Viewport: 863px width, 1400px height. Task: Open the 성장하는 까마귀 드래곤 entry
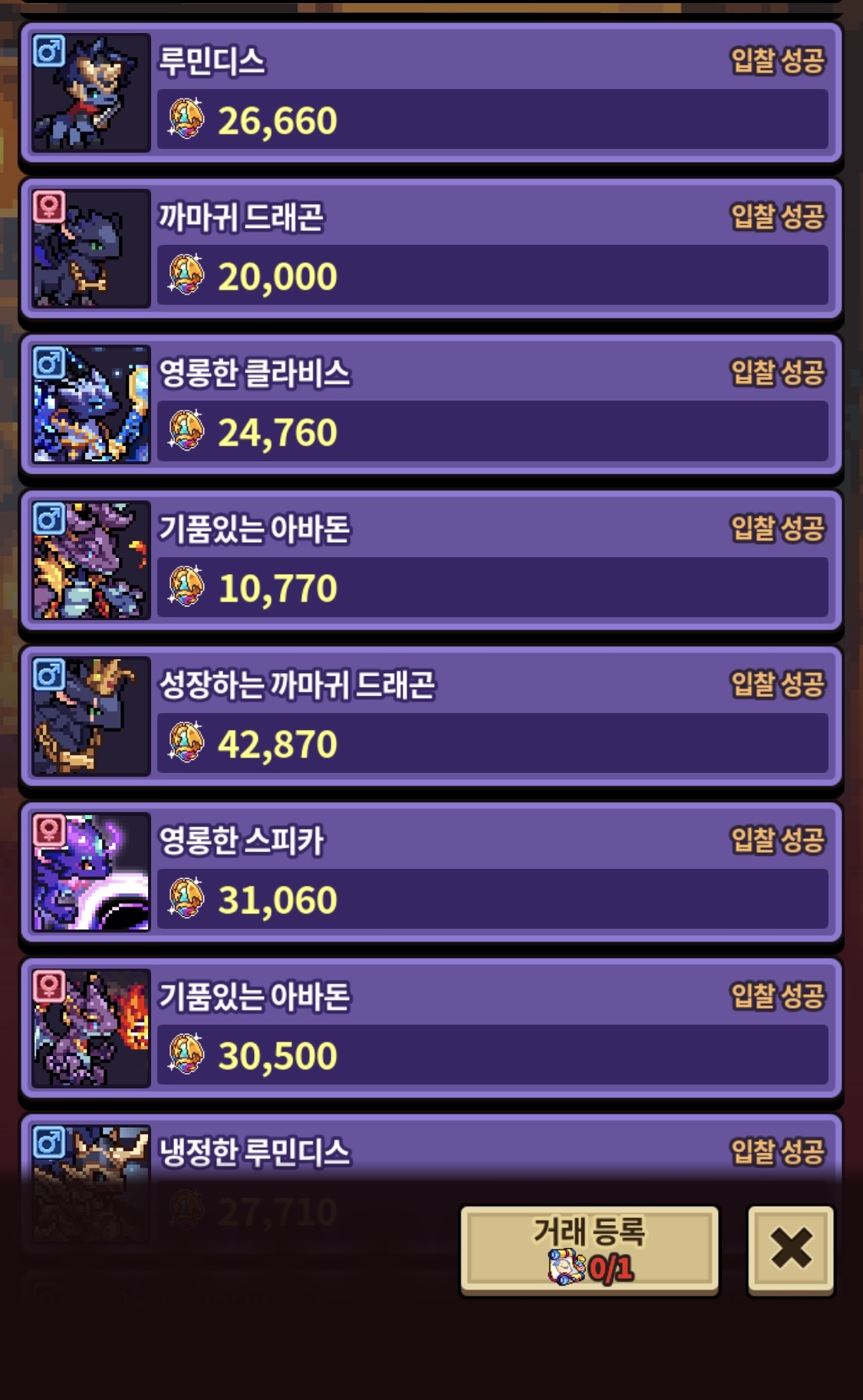[x=430, y=716]
